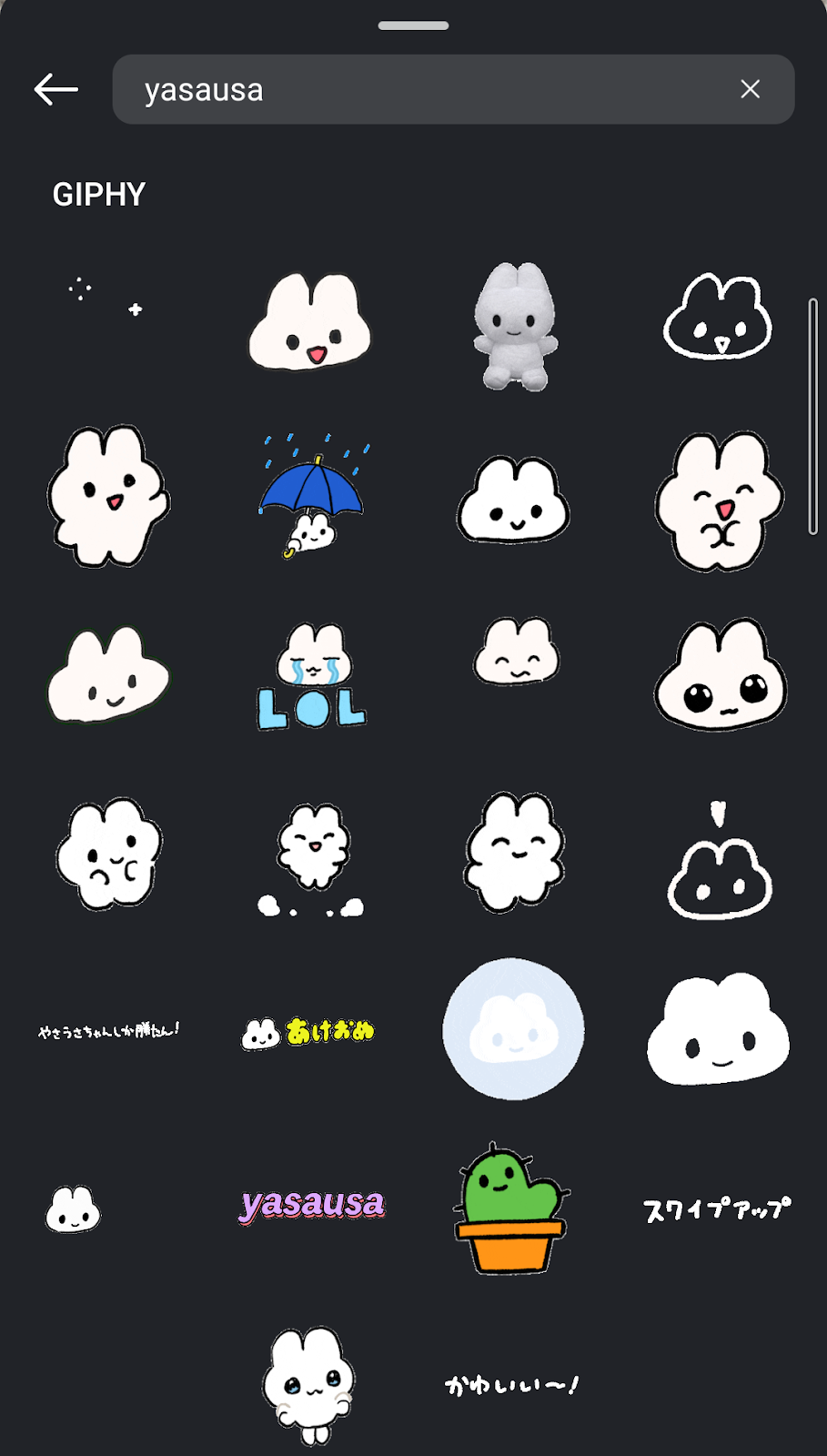The image size is (827, 1456).
Task: Choose the やさうさちゃん handwritten text sticker
Action: coord(108,1031)
